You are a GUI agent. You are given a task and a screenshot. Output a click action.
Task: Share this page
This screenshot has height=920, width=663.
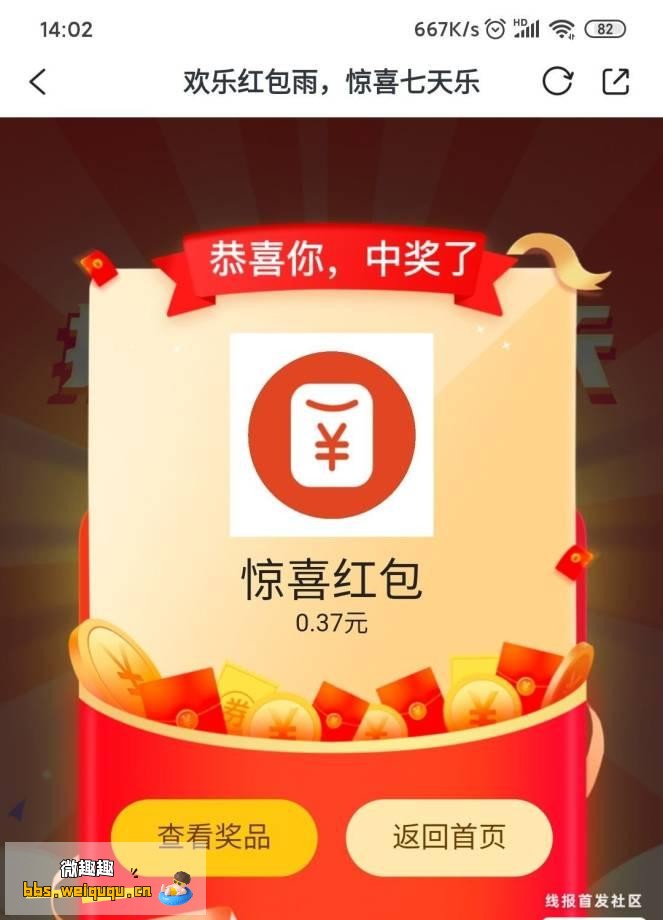tap(616, 81)
